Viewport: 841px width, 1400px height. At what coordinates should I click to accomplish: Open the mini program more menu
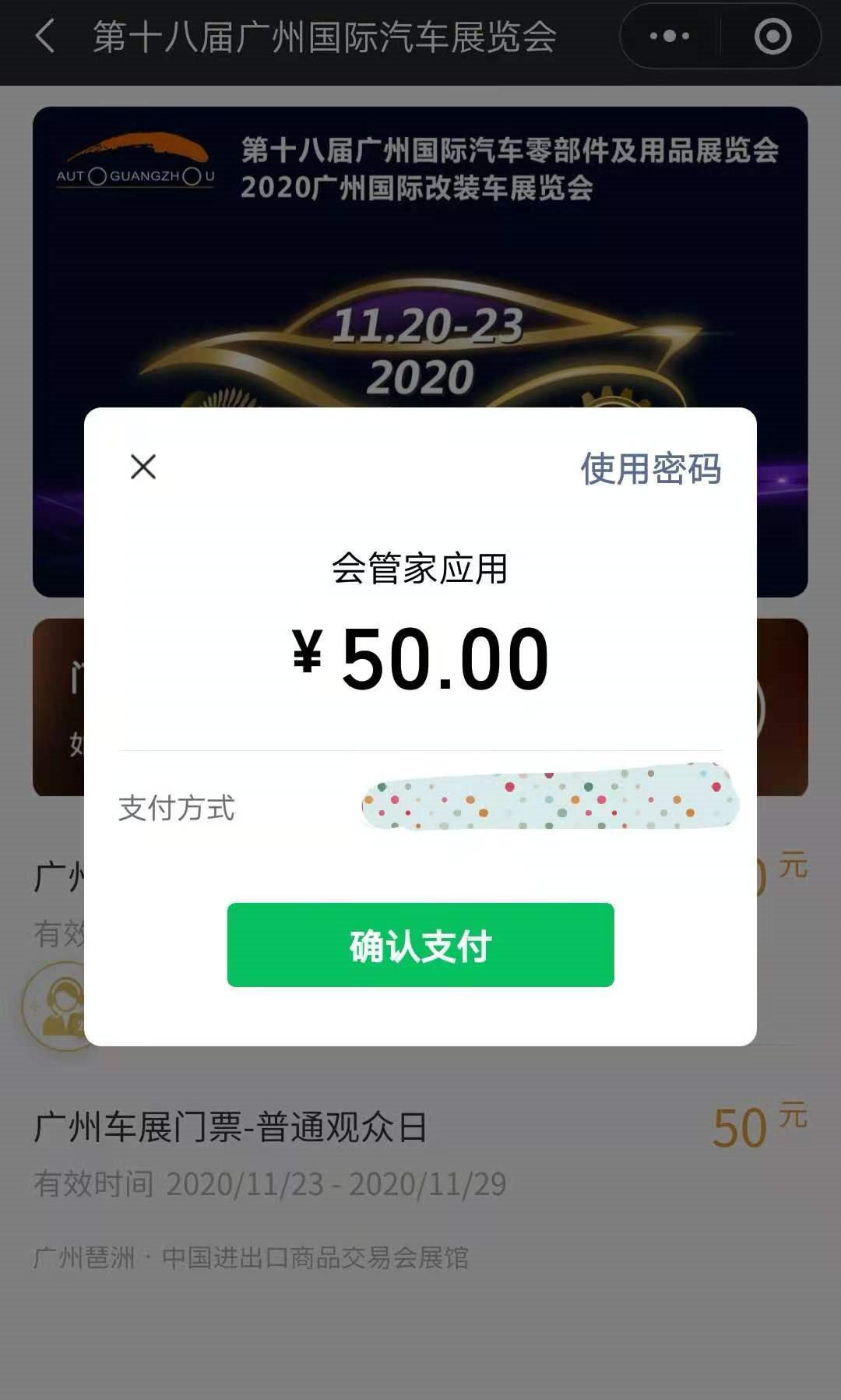[670, 37]
